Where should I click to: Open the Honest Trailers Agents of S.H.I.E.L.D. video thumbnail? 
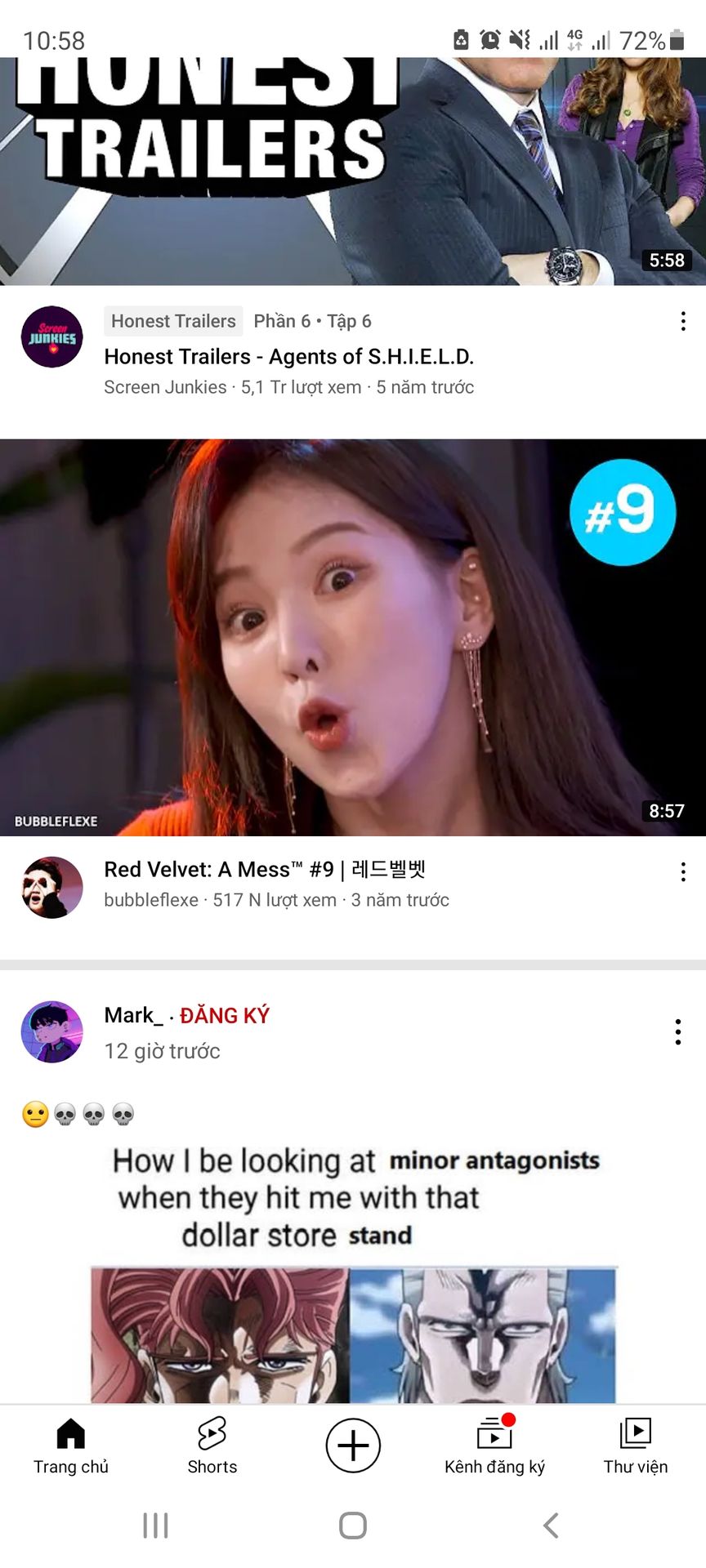pos(353,171)
